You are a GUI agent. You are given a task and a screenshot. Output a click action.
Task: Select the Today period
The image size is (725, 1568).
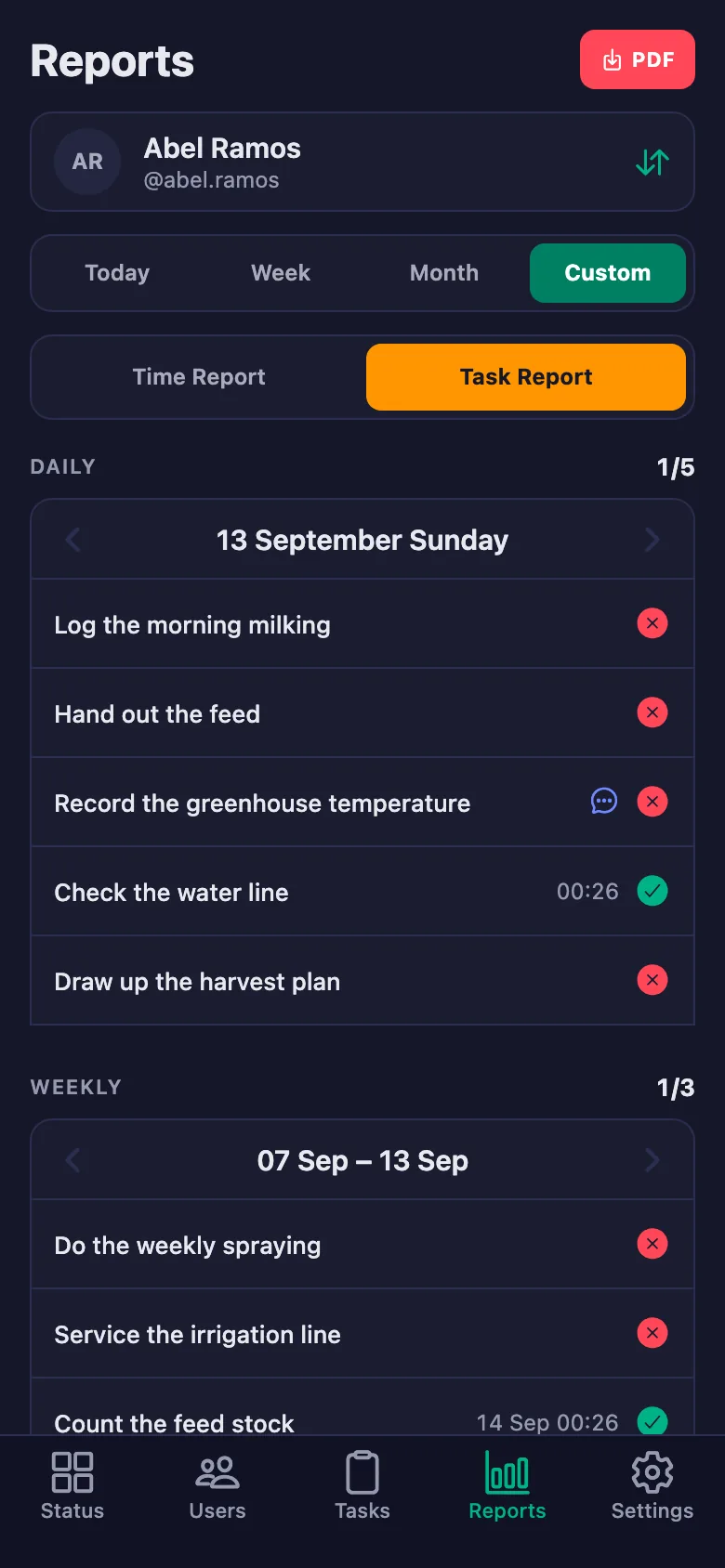(117, 273)
